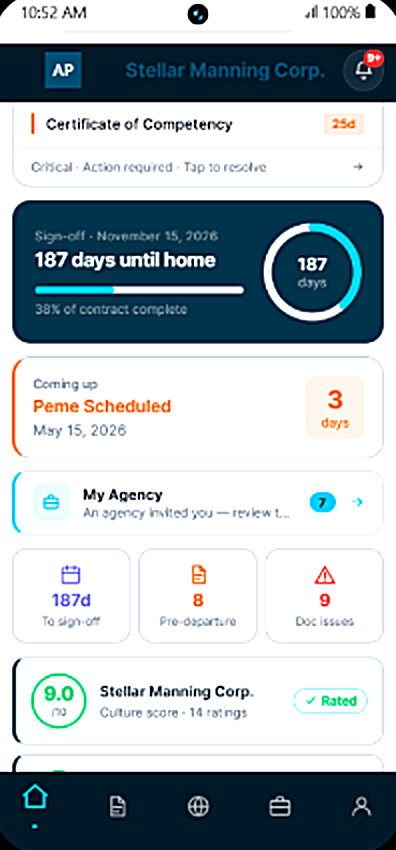Open the My Agency invitation row

(198, 503)
